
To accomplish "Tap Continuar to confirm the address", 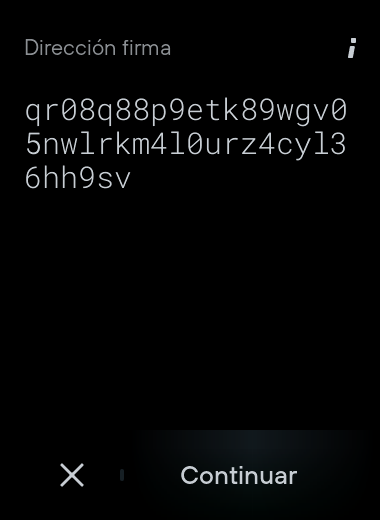I will tap(239, 475).
